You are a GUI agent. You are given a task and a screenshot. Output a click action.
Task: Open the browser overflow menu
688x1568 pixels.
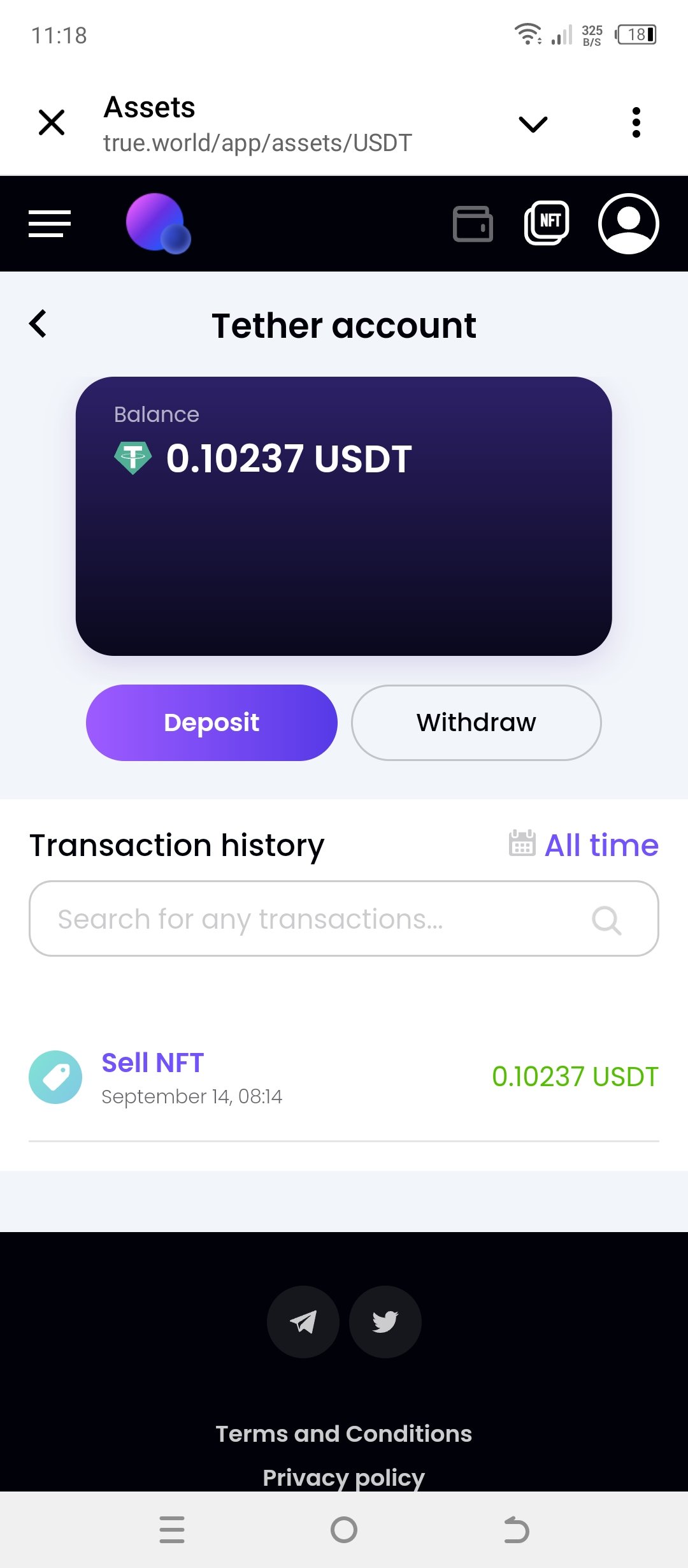pyautogui.click(x=636, y=122)
